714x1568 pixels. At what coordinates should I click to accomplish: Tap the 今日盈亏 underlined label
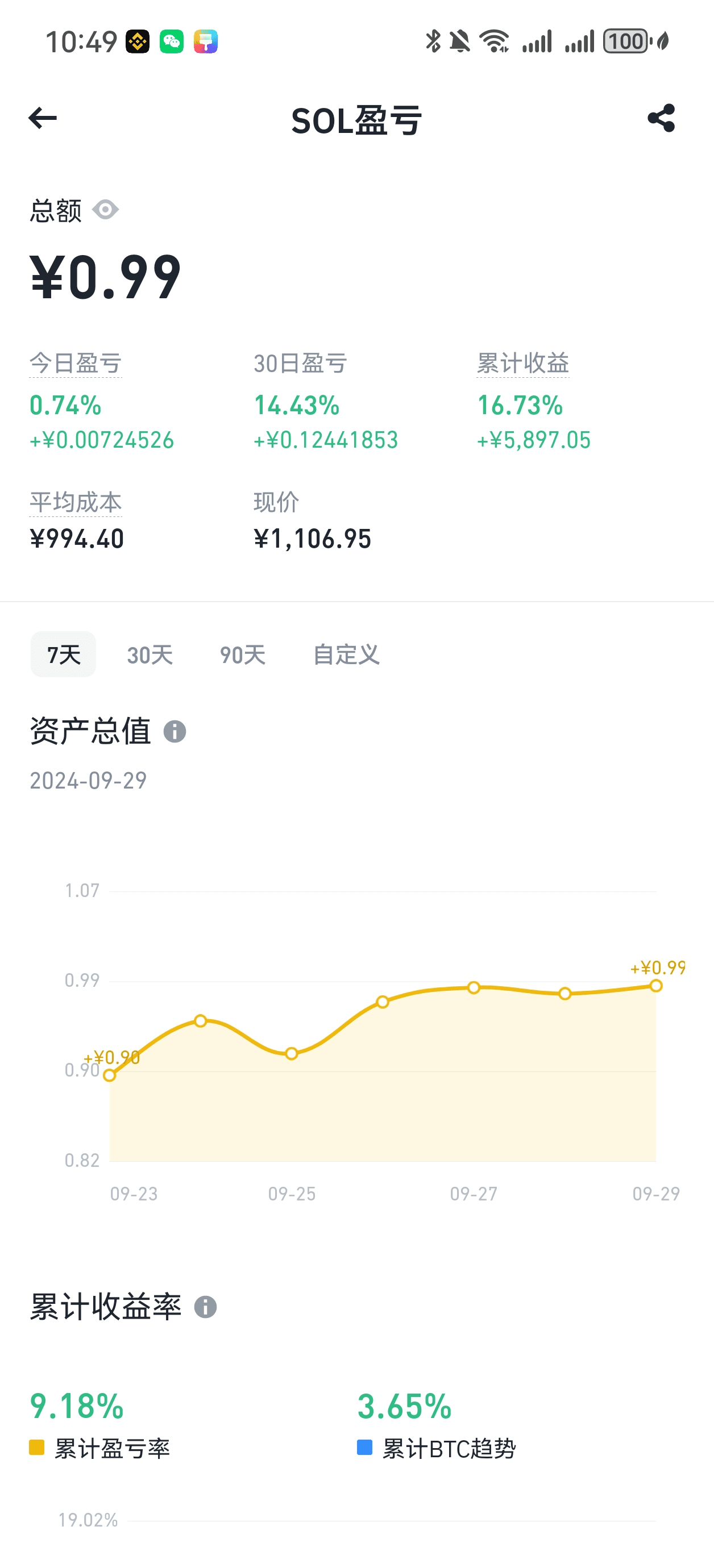tap(76, 364)
